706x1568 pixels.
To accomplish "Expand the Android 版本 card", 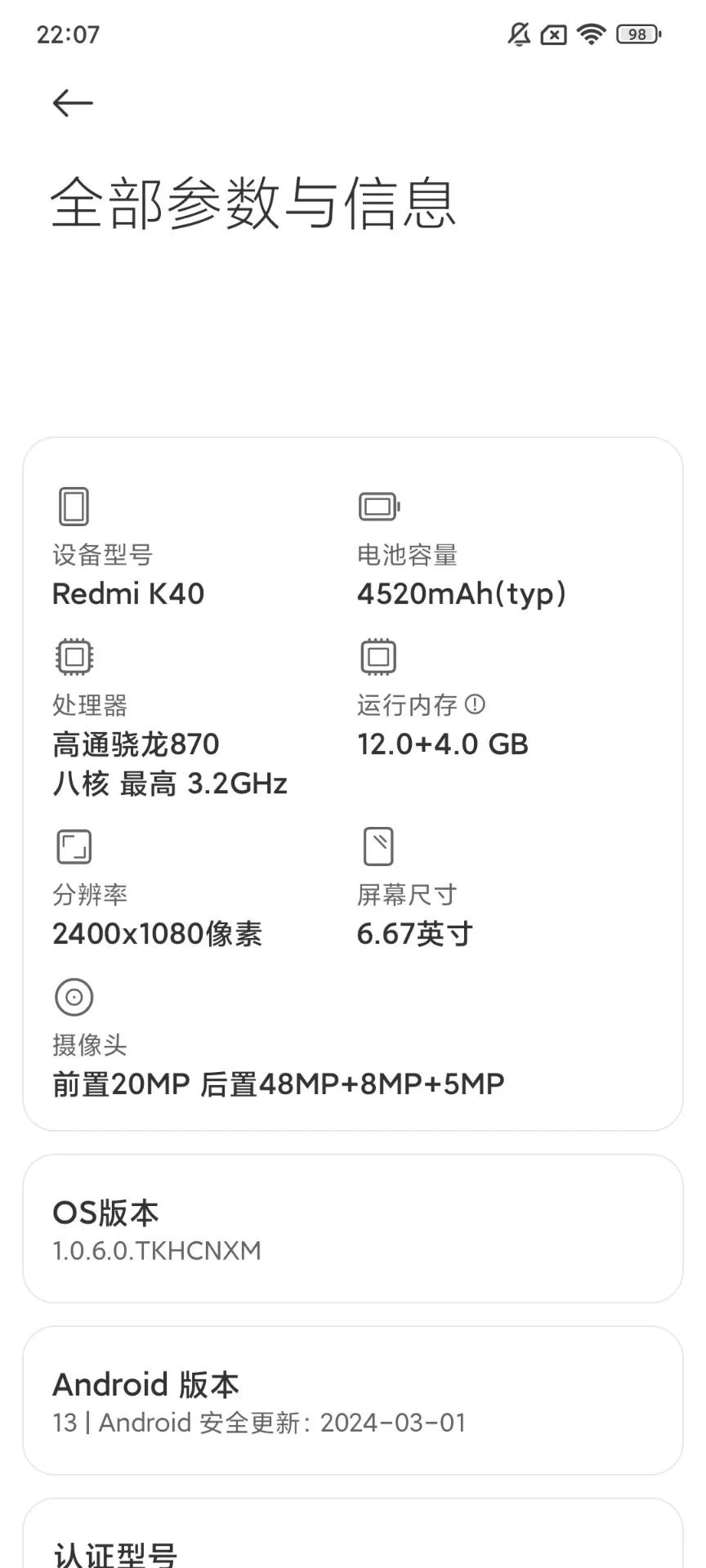I will 353,1400.
